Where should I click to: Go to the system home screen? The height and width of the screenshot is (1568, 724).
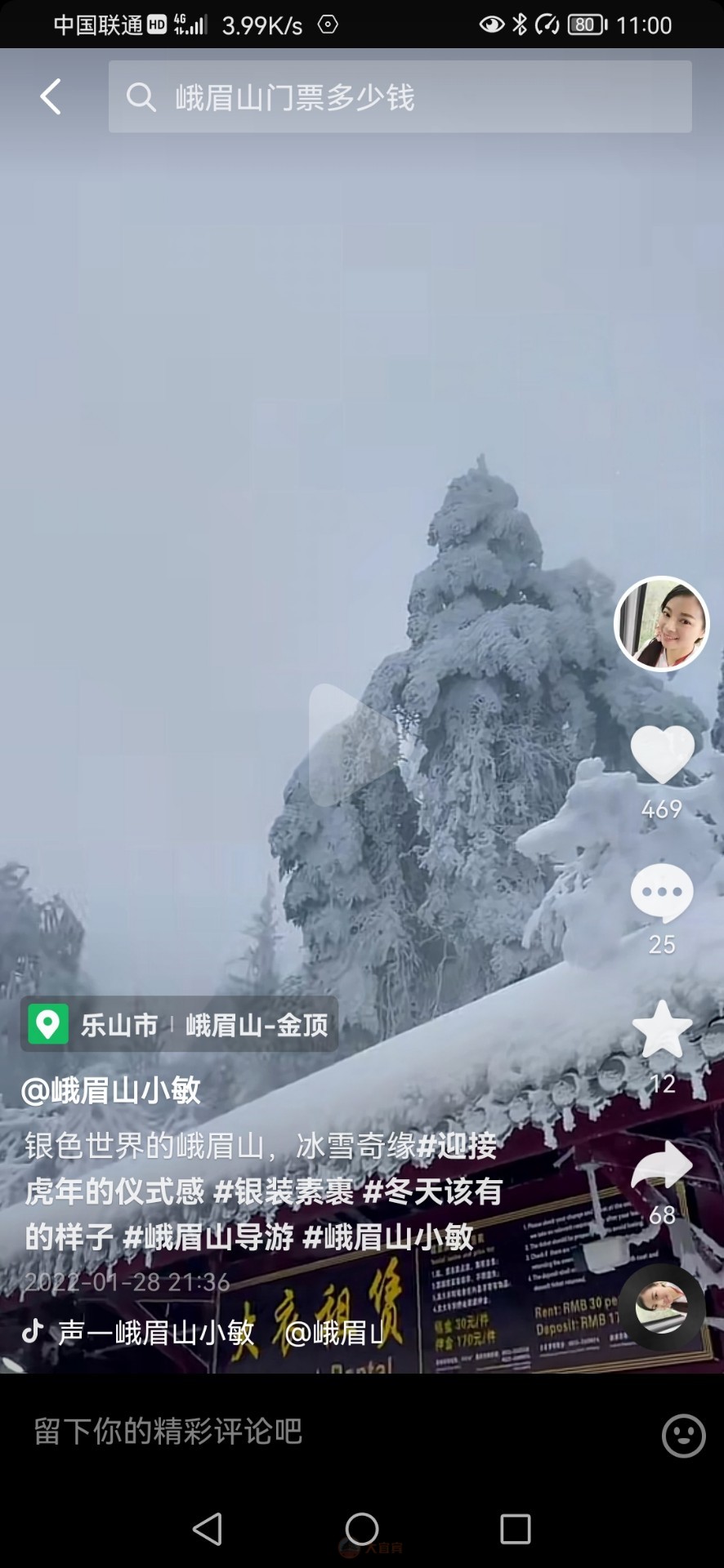click(x=362, y=1528)
